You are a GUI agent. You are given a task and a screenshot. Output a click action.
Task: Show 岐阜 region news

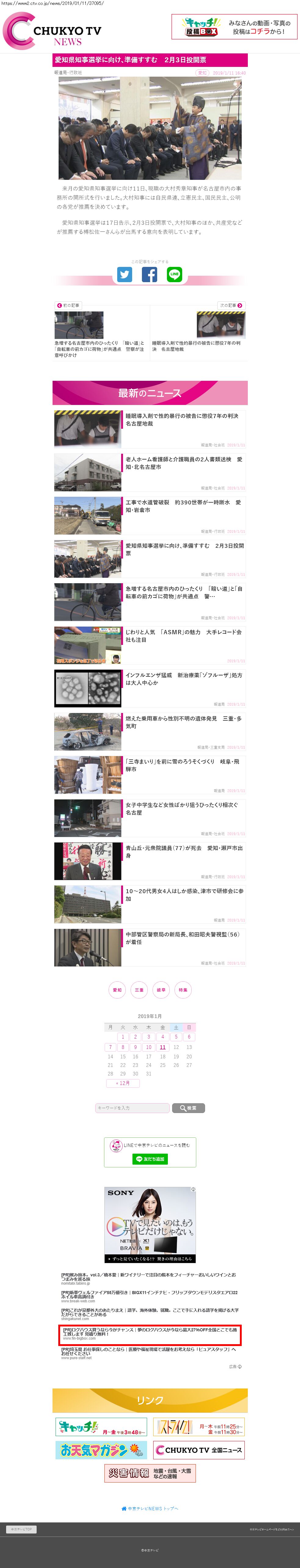(161, 990)
